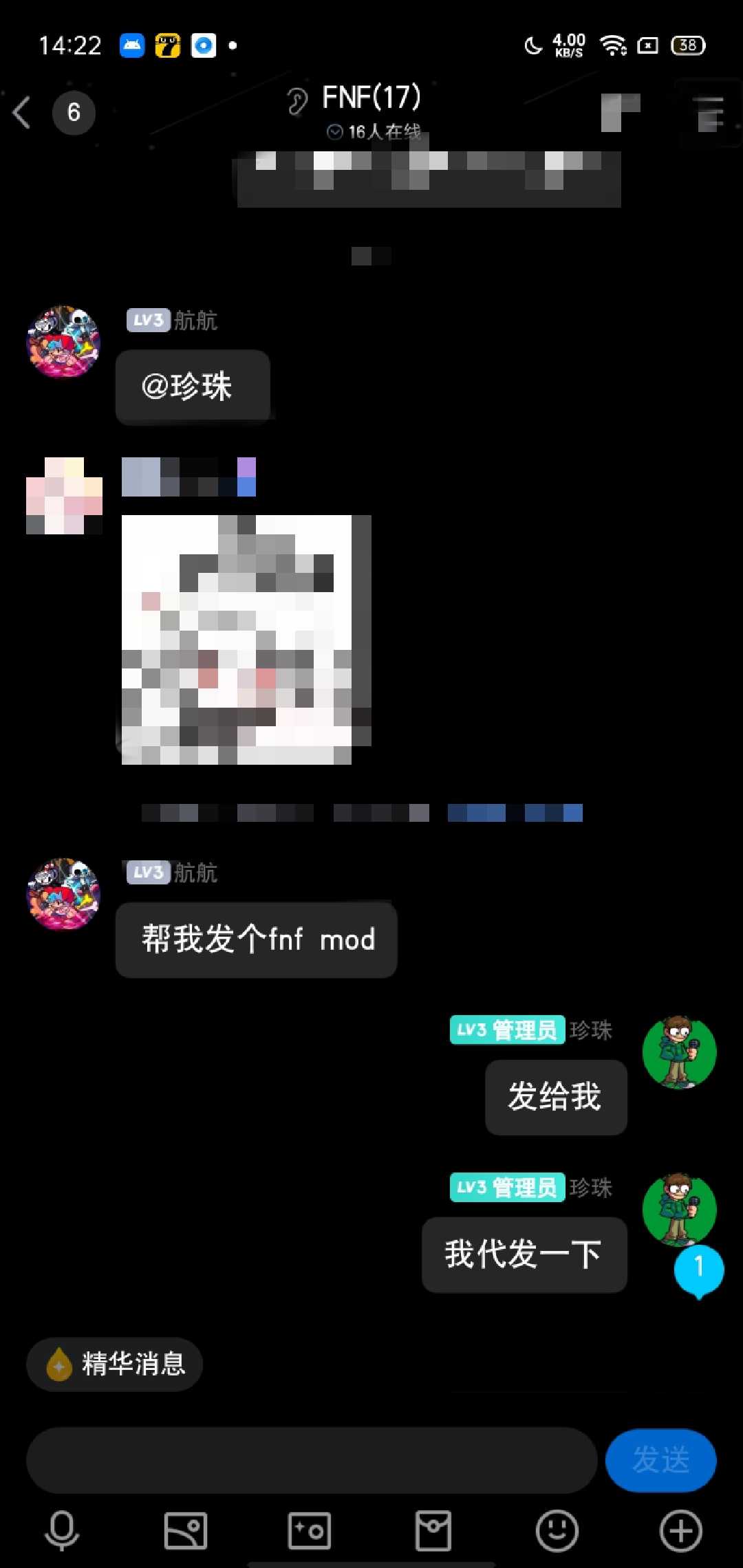The image size is (743, 1568).
Task: Open the group menu in the top bar
Action: pos(709,113)
